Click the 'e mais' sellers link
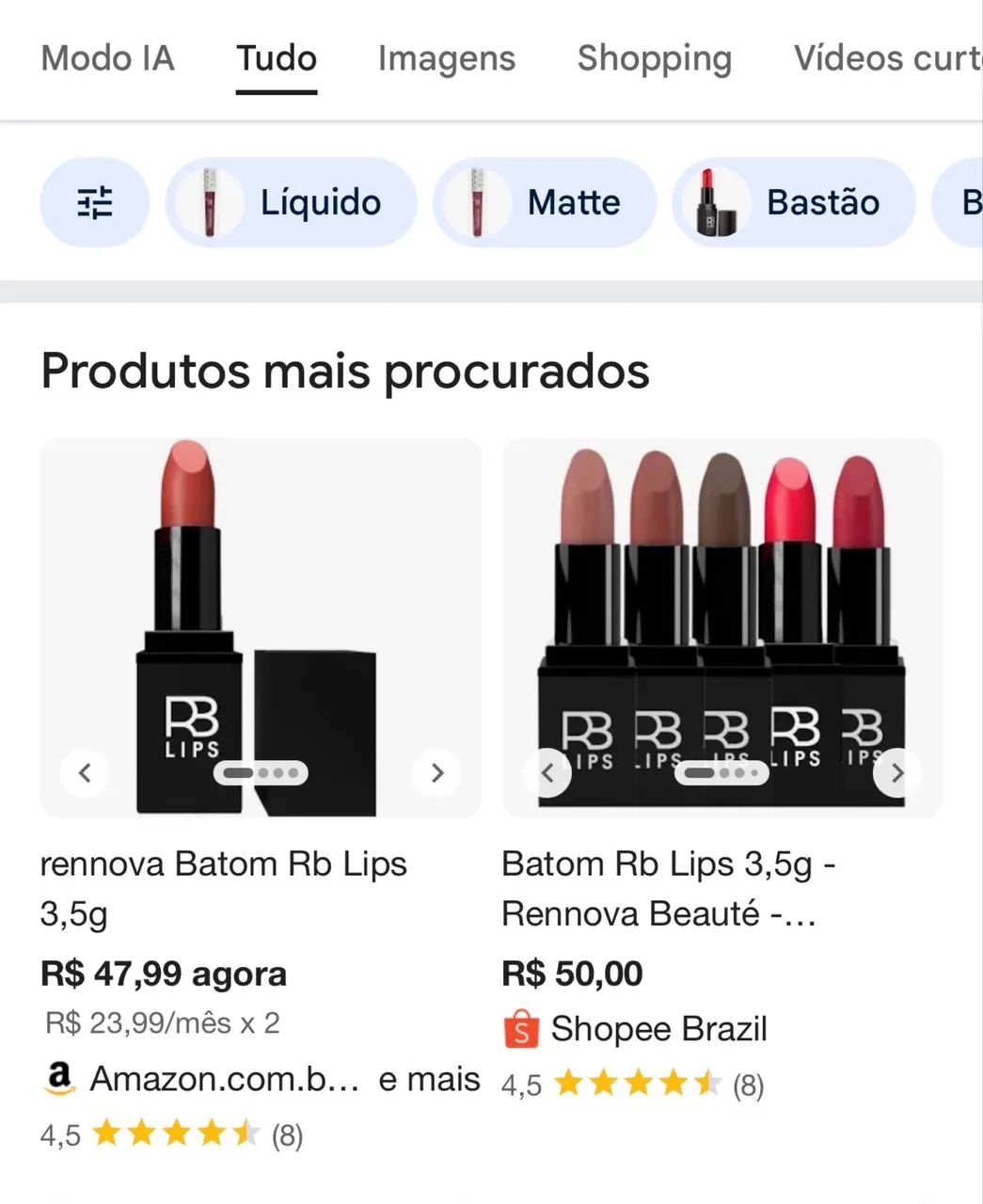This screenshot has width=983, height=1204. pos(428,1079)
